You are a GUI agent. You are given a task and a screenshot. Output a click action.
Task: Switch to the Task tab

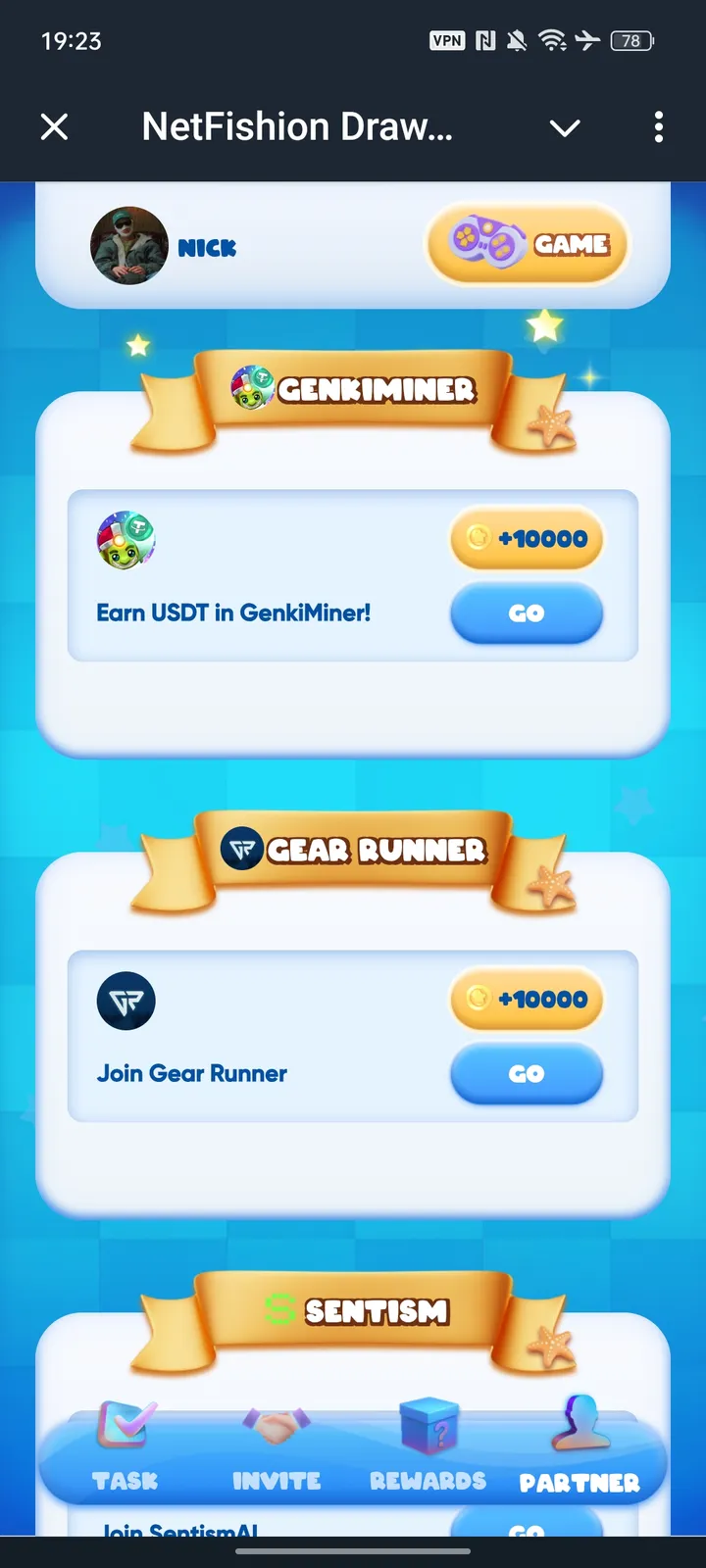[x=126, y=1450]
